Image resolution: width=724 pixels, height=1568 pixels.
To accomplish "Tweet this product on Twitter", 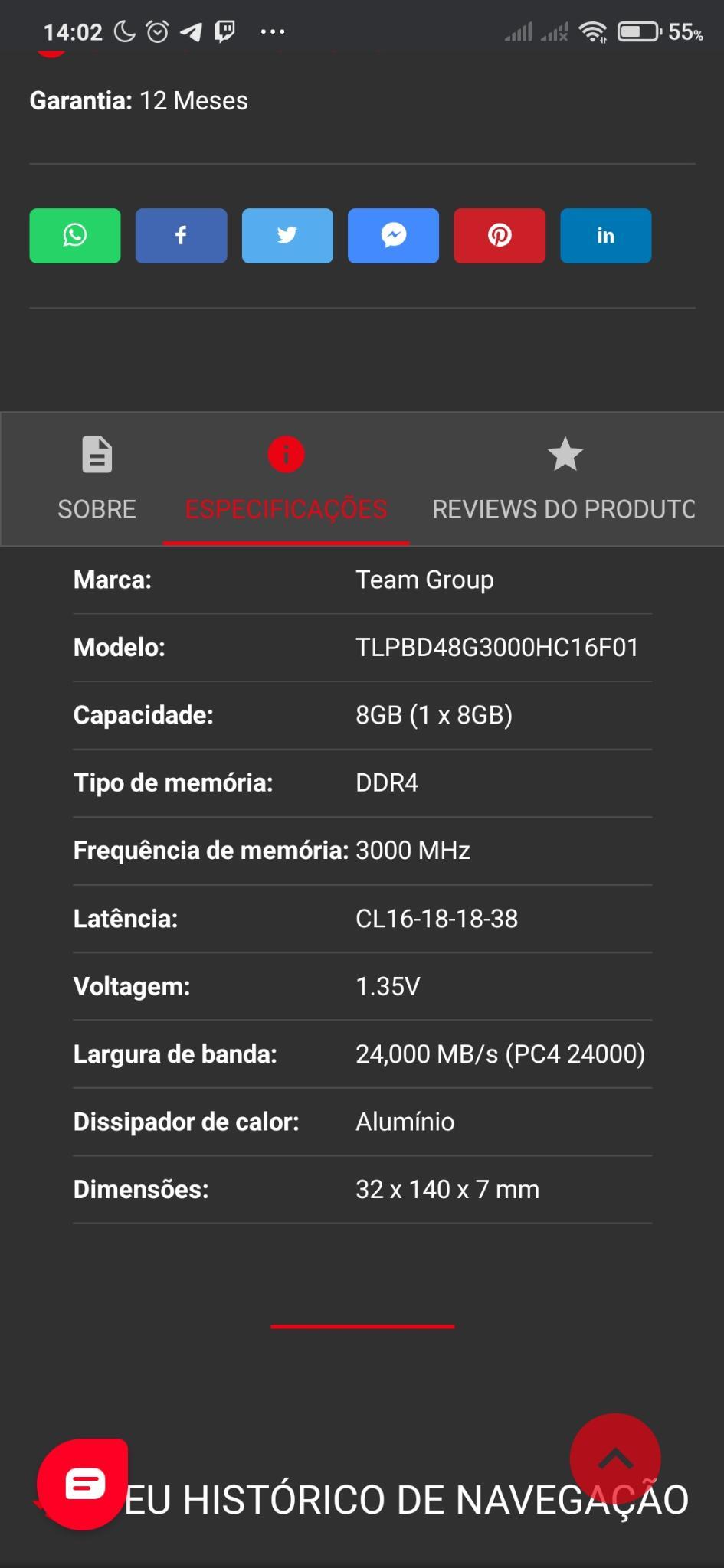I will (x=287, y=236).
